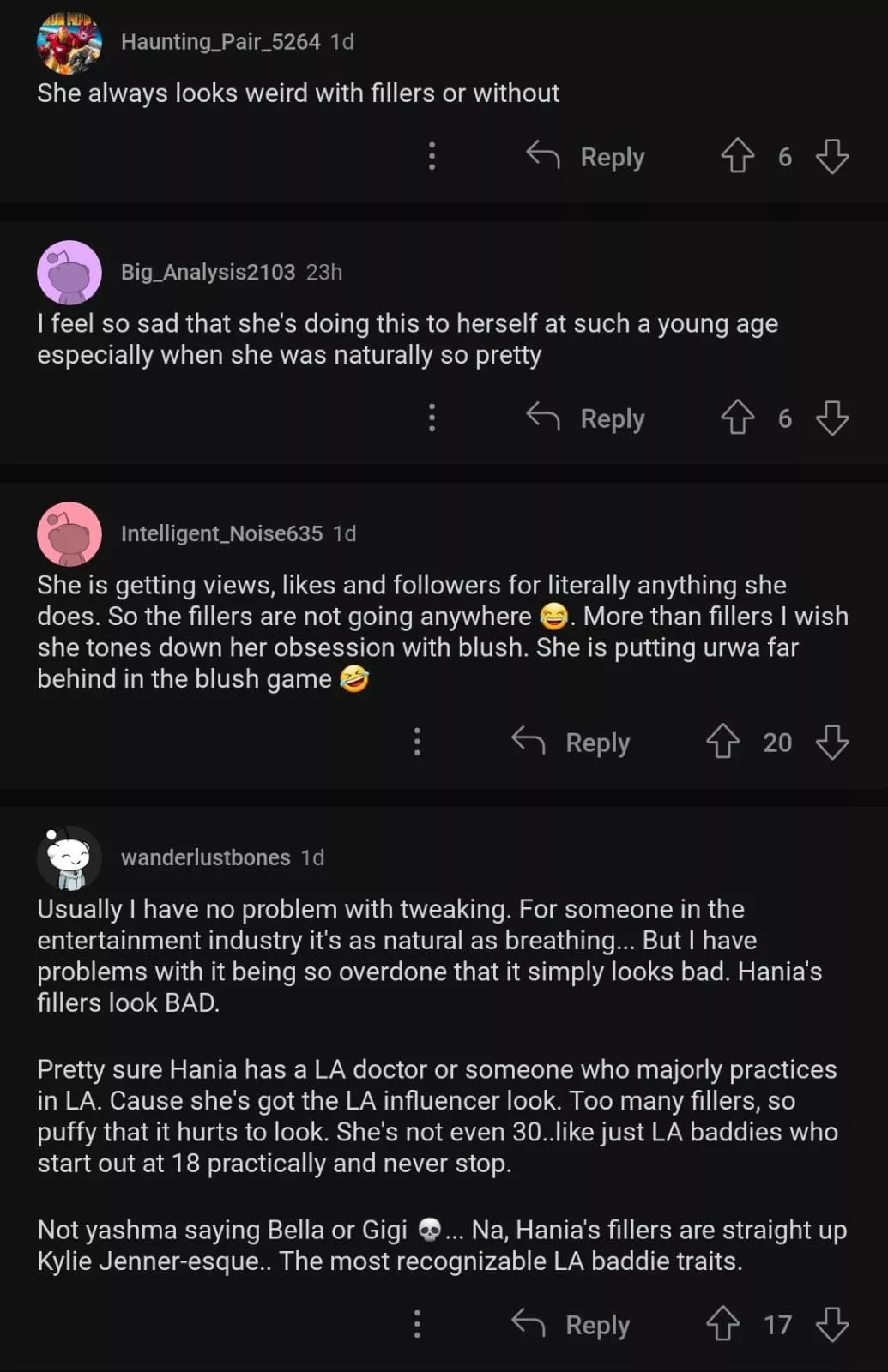888x1372 pixels.
Task: Open overflow menu on Haunting_Pair_5264's comment
Action: tap(432, 156)
